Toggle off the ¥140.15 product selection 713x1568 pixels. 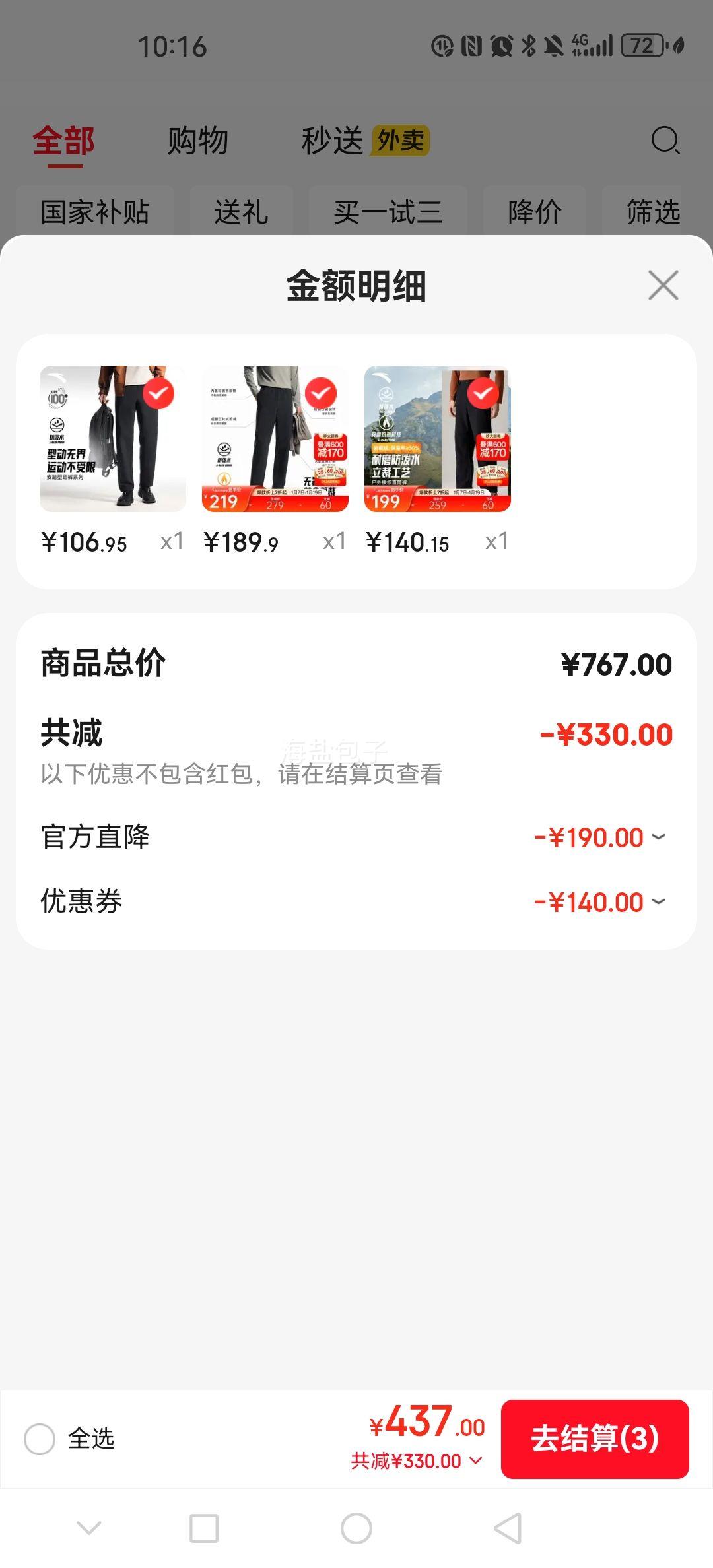tap(484, 394)
